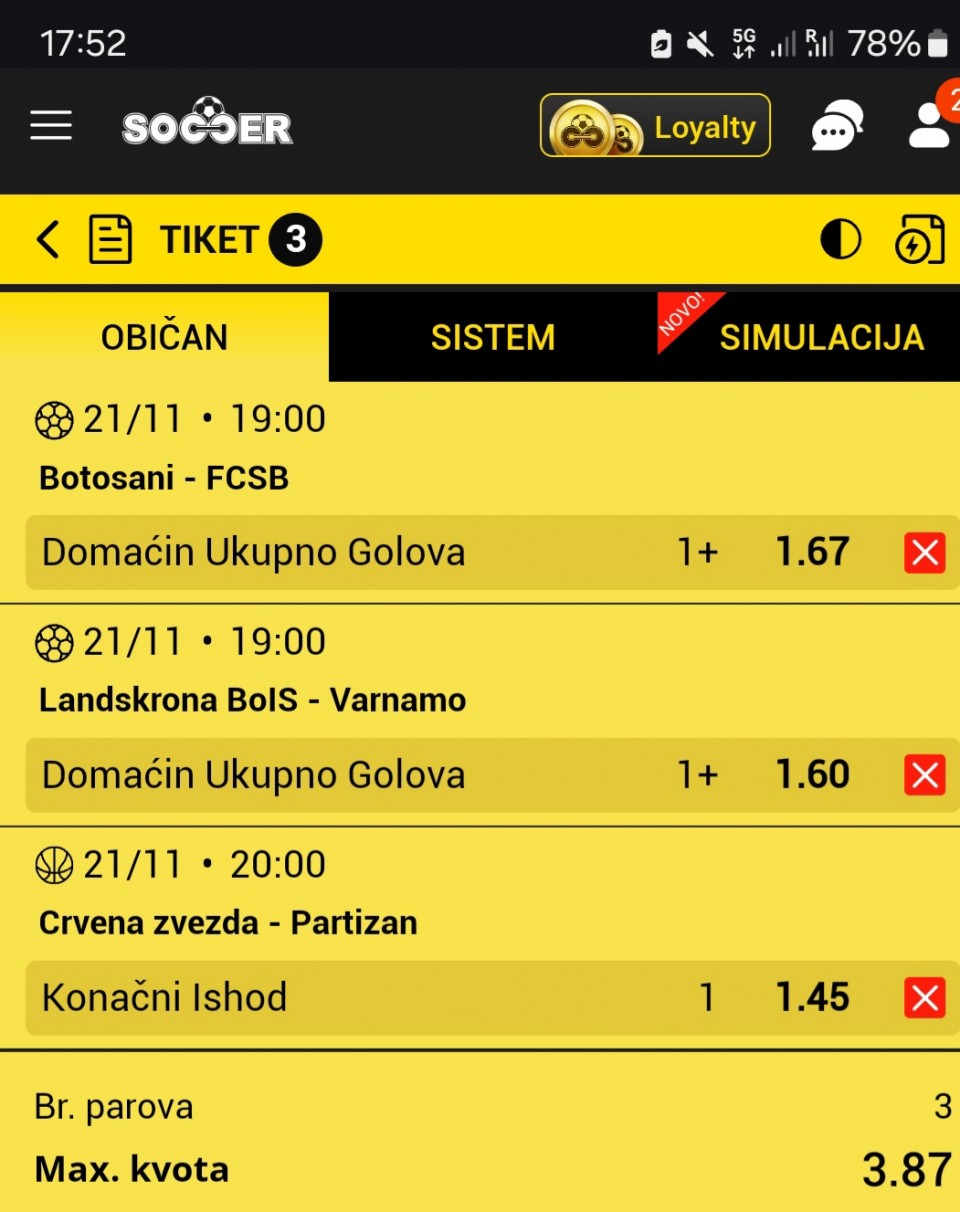This screenshot has width=960, height=1212.
Task: Go back from the Tiket screen
Action: 47,240
